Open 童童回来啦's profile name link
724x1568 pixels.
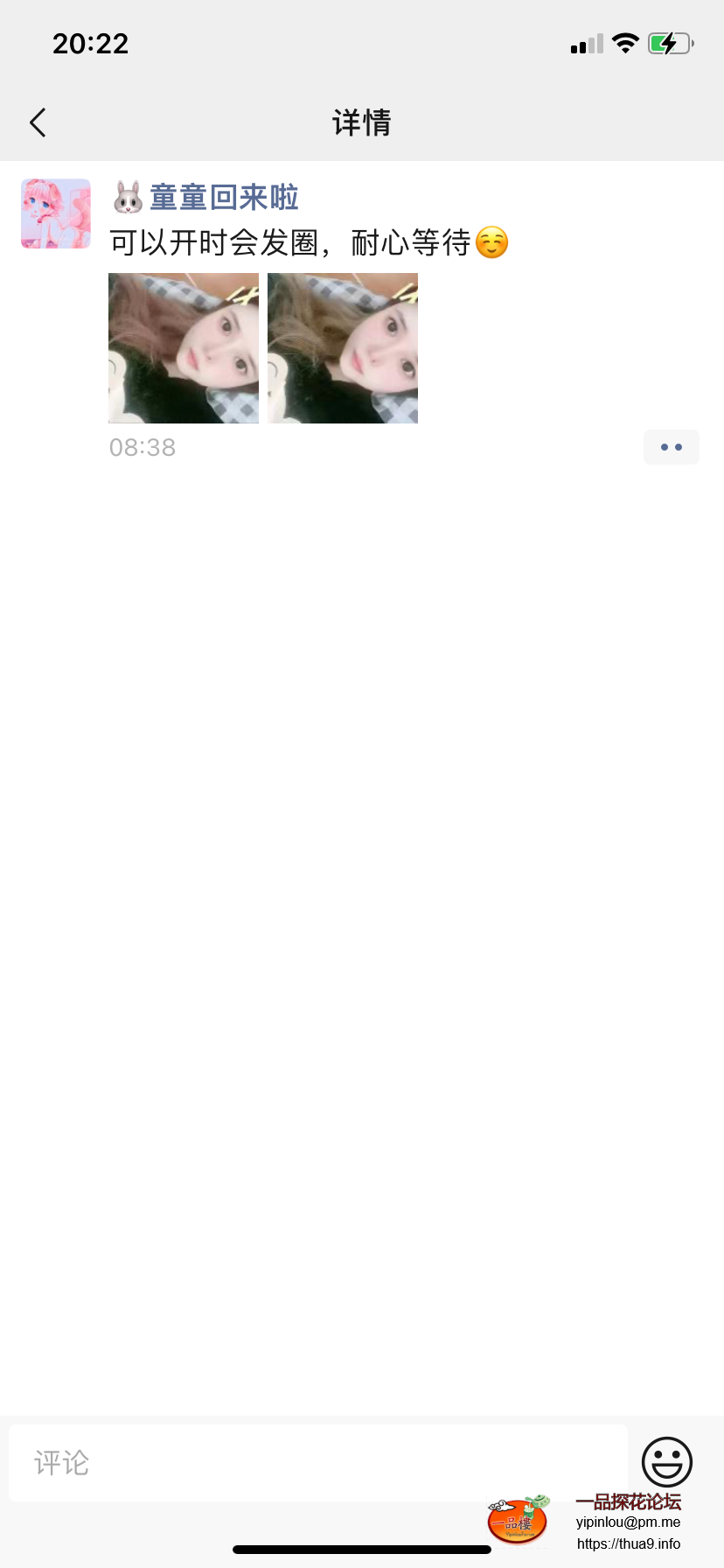224,198
